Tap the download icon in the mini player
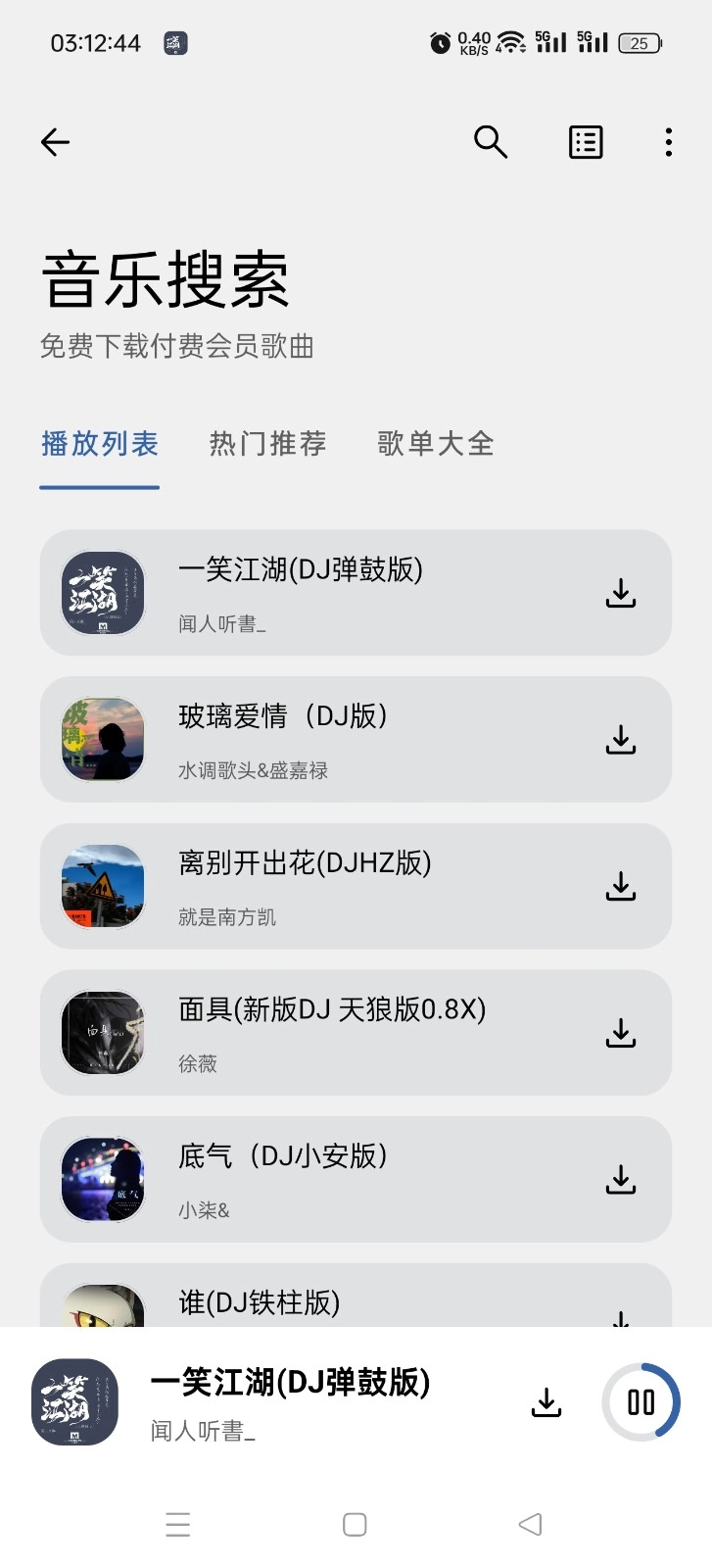The height and width of the screenshot is (1568, 712). point(546,1403)
